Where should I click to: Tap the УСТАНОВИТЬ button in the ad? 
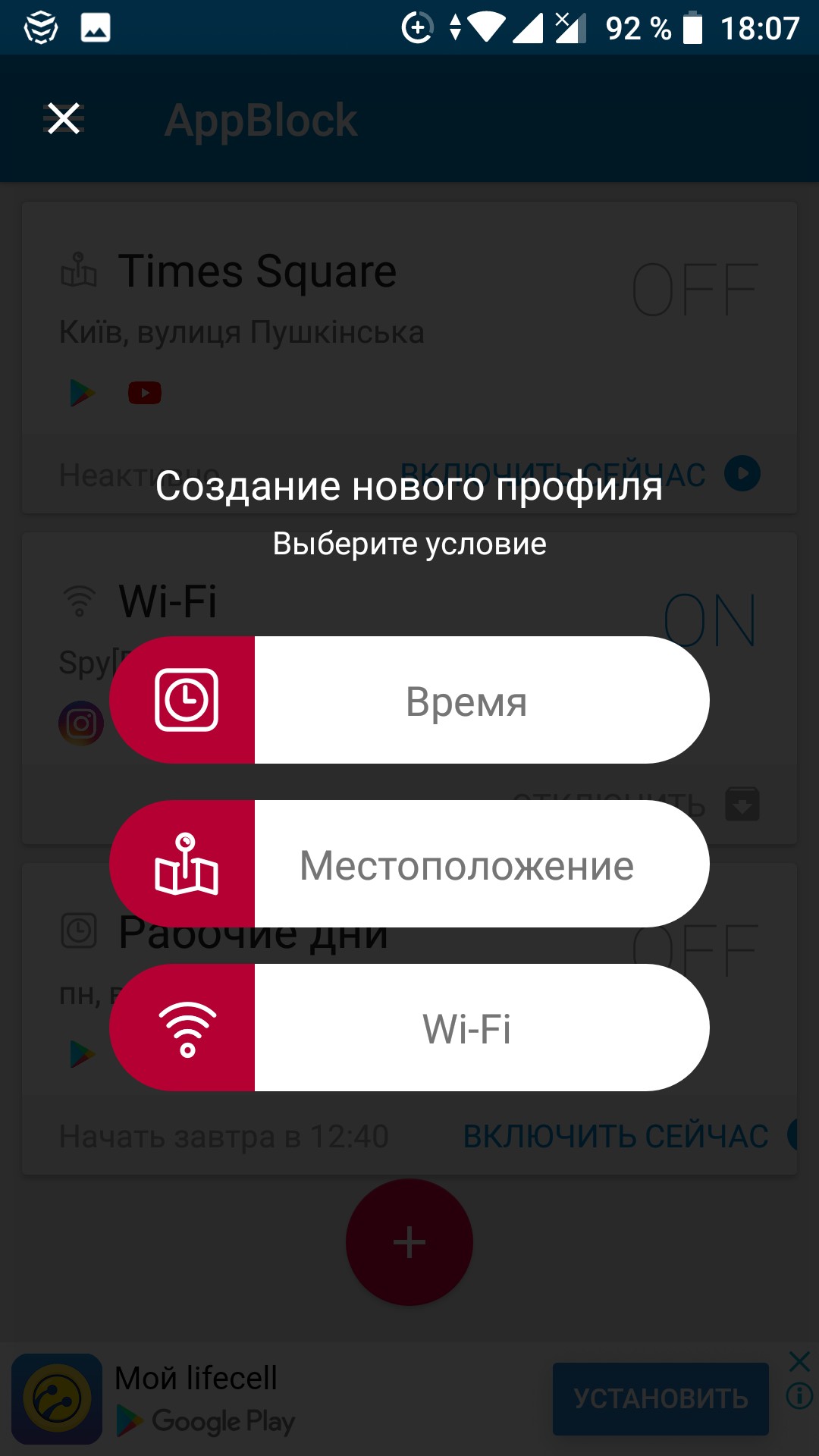pyautogui.click(x=661, y=1398)
